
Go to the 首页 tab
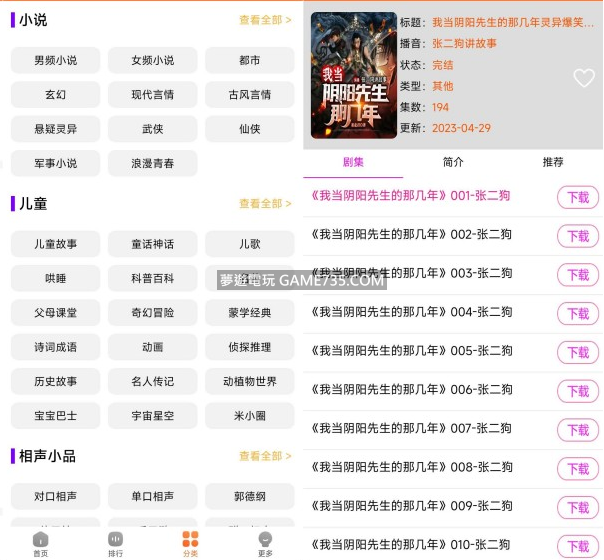40,543
